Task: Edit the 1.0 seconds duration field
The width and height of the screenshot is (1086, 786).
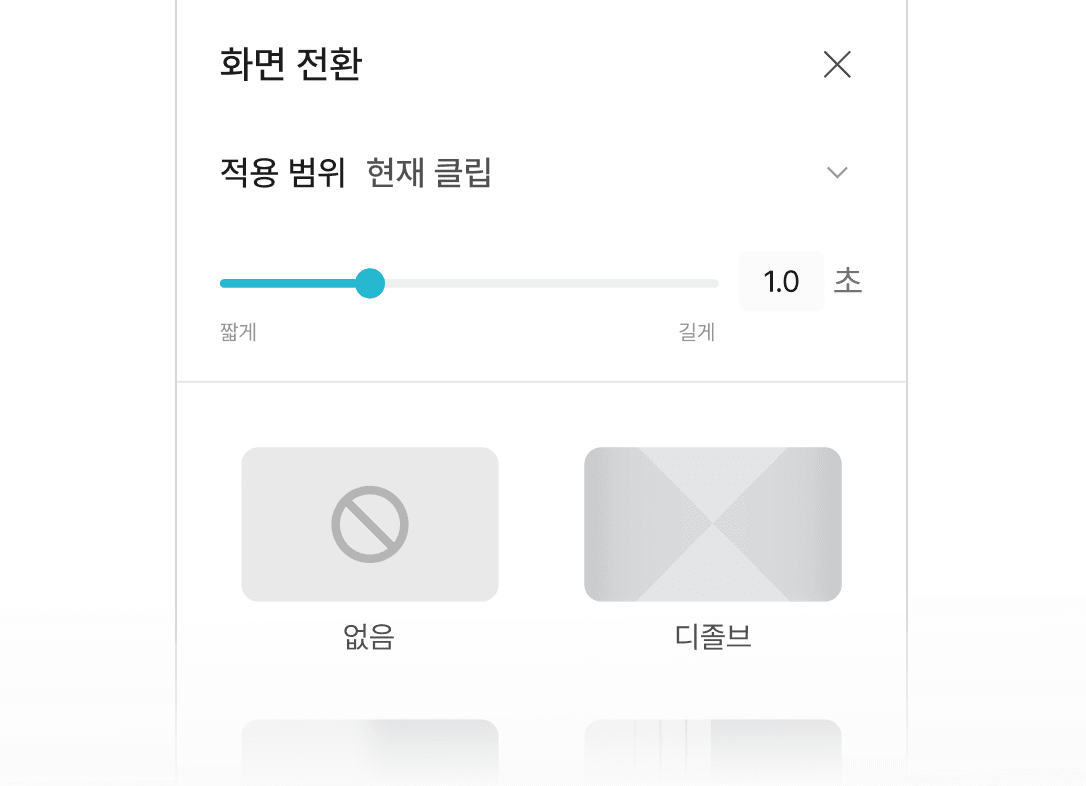Action: tap(781, 281)
